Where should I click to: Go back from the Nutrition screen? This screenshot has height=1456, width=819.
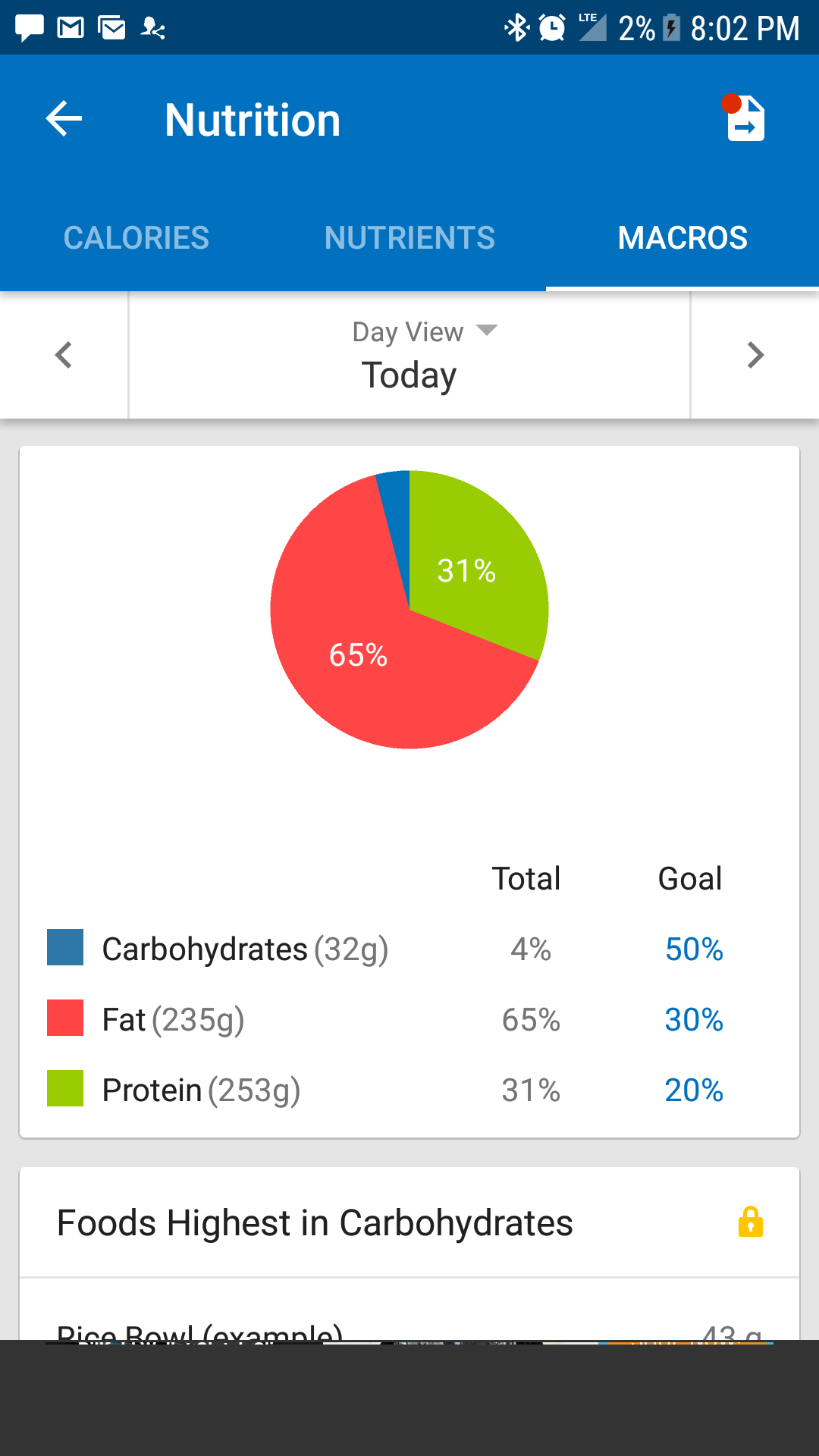64,119
